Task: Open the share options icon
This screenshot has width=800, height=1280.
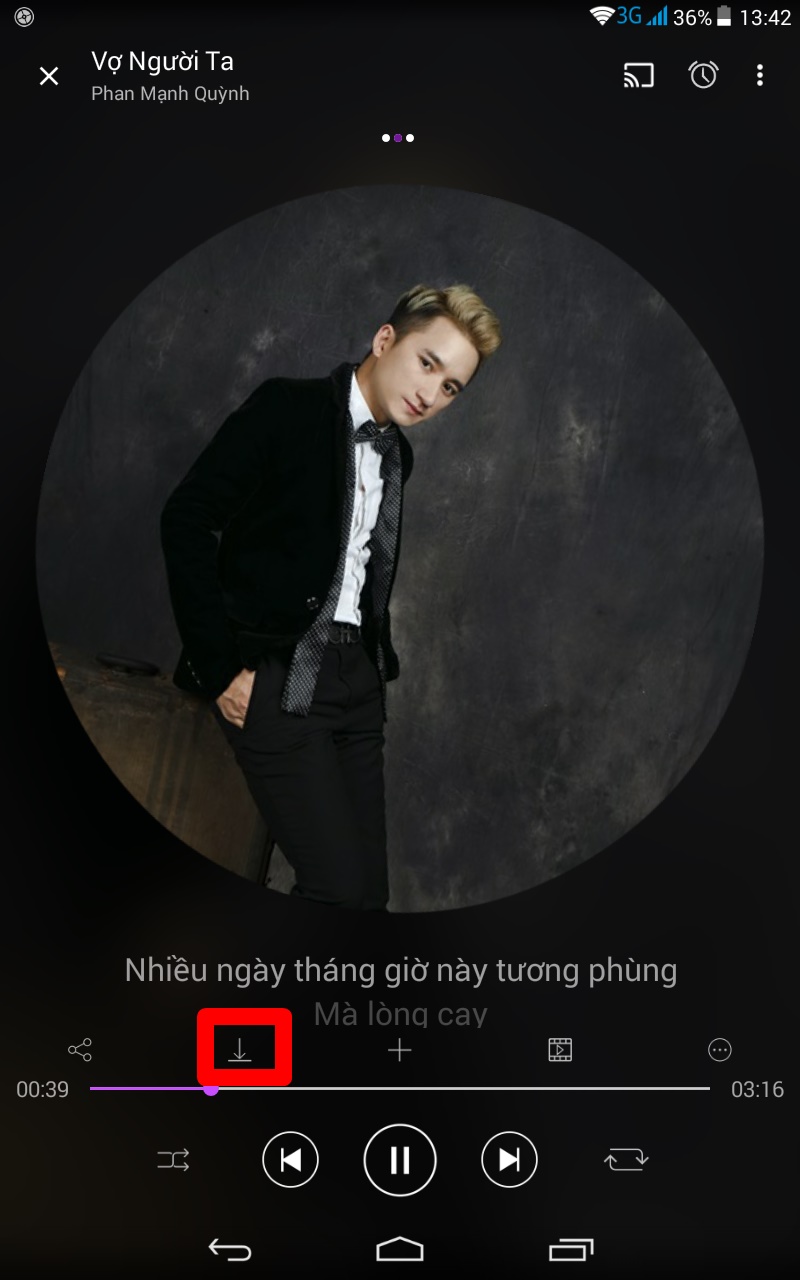Action: click(80, 1049)
